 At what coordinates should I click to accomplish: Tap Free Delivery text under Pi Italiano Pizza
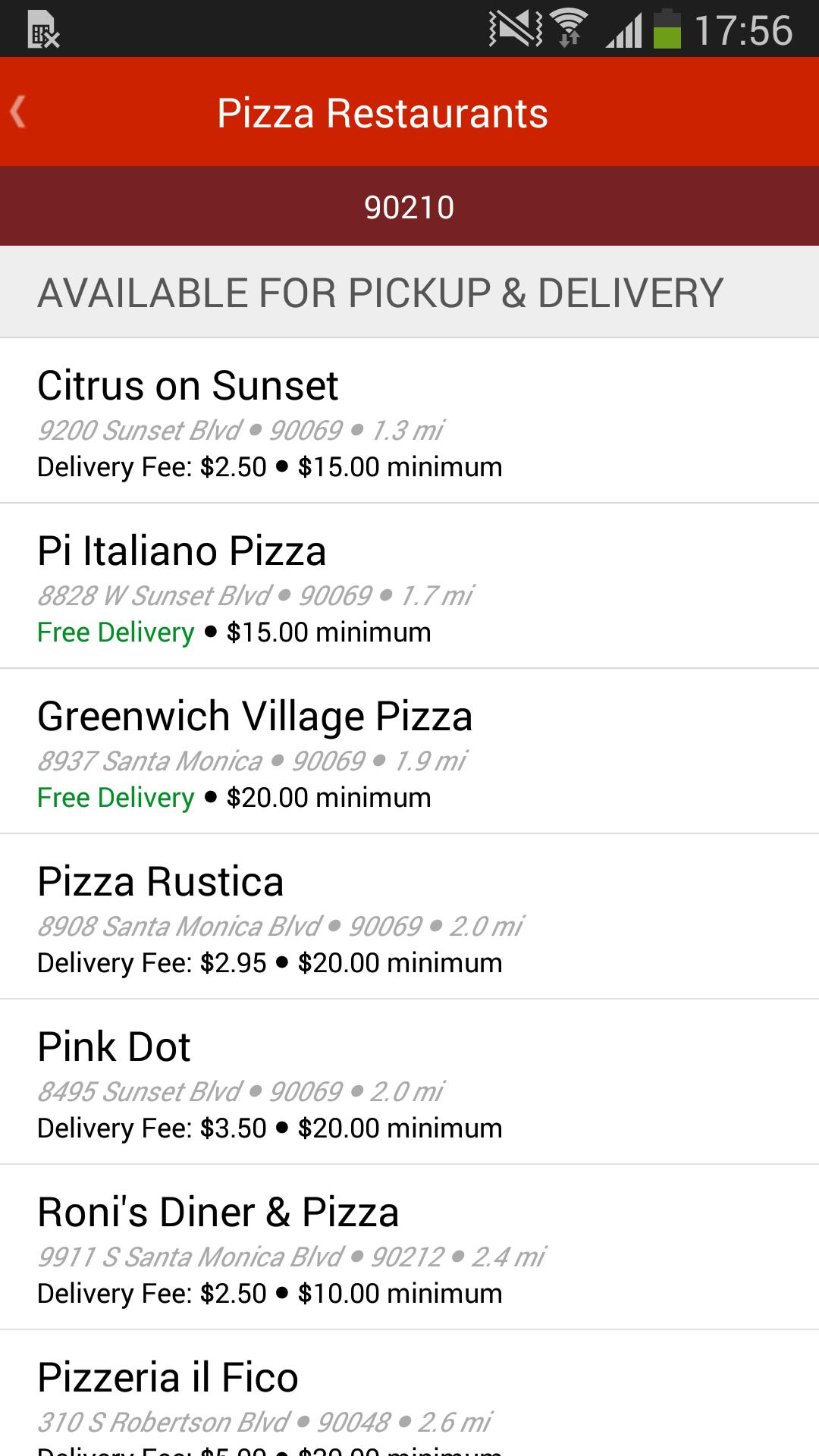point(115,631)
